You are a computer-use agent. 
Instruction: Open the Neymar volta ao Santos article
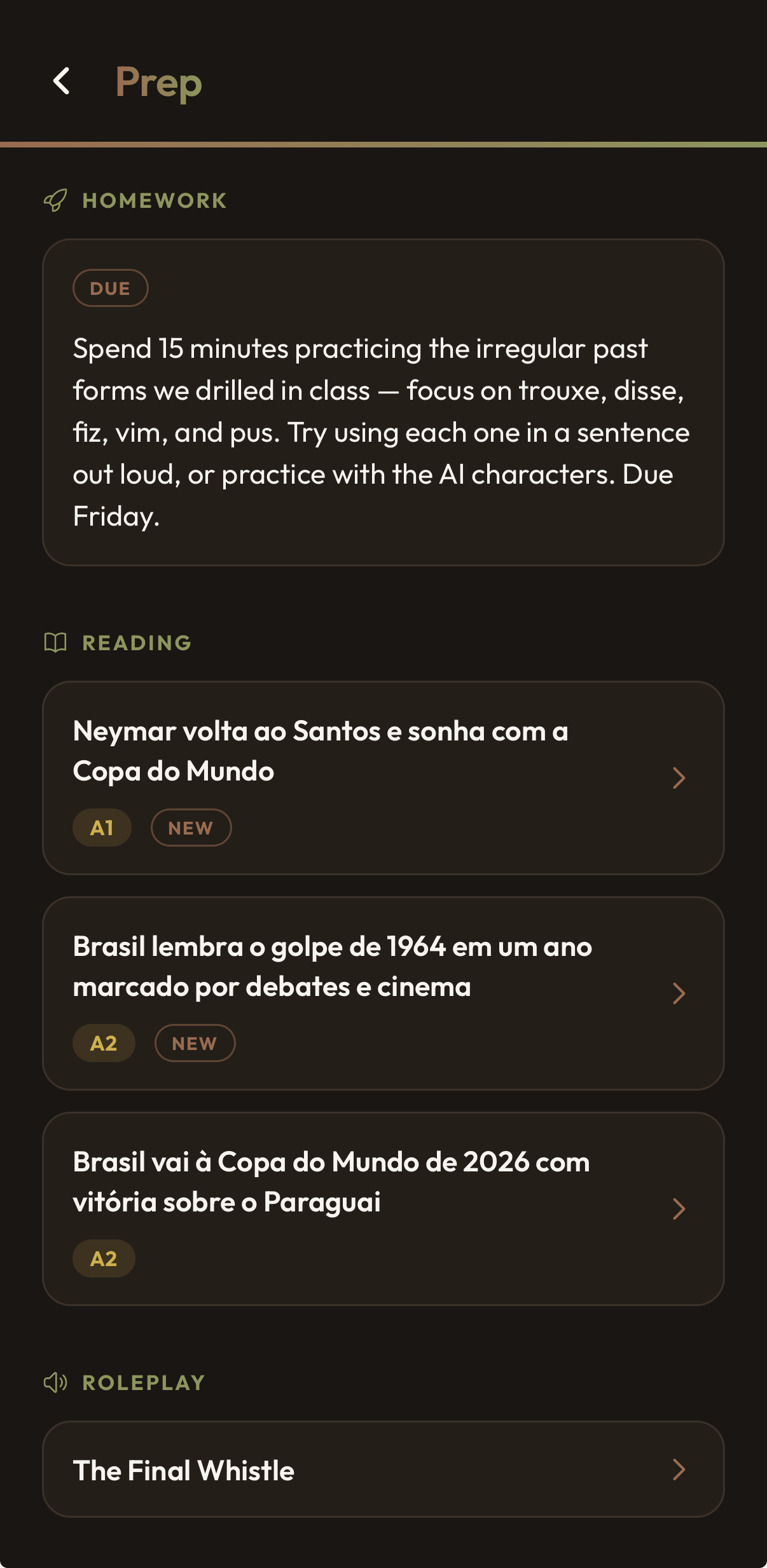[x=383, y=778]
